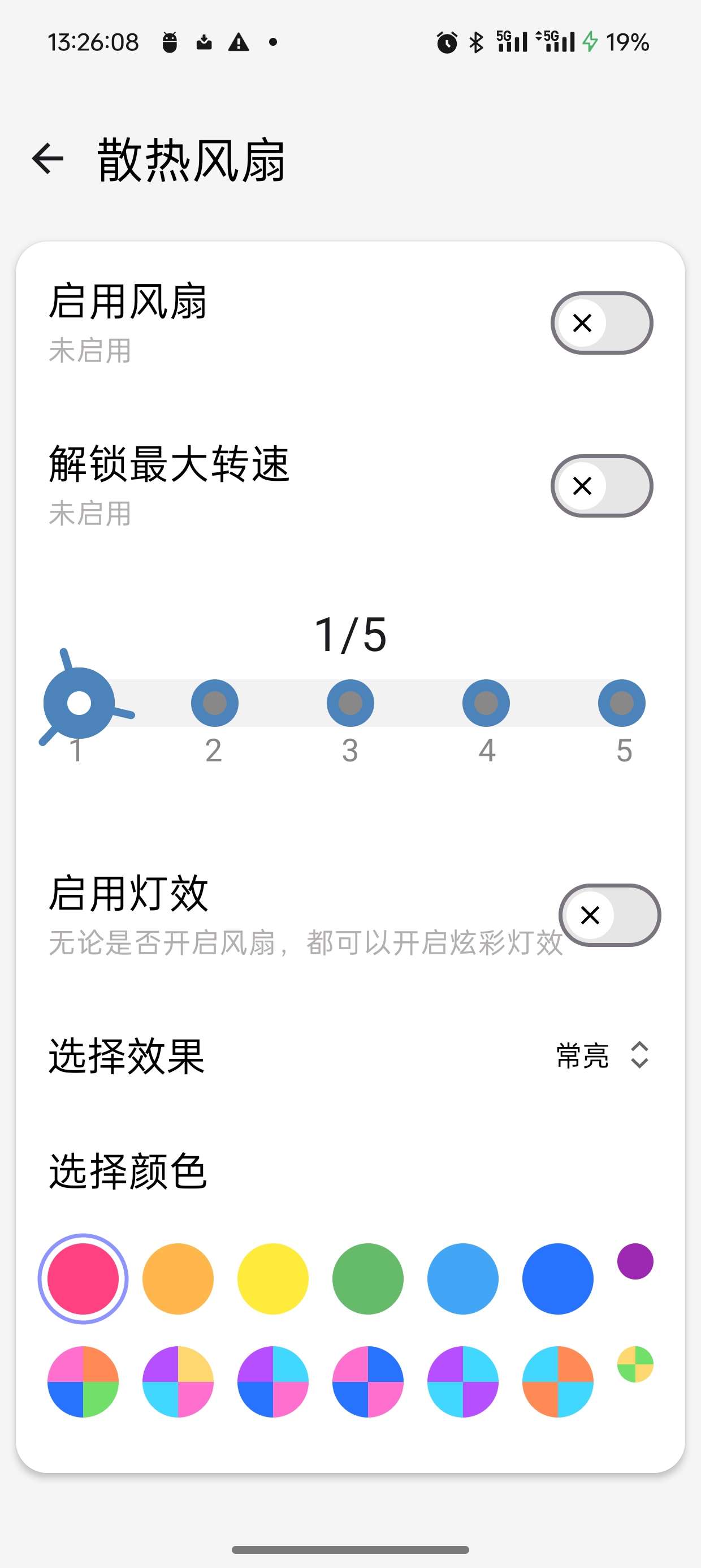Toggle the 启用灯效 switch

pos(609,915)
